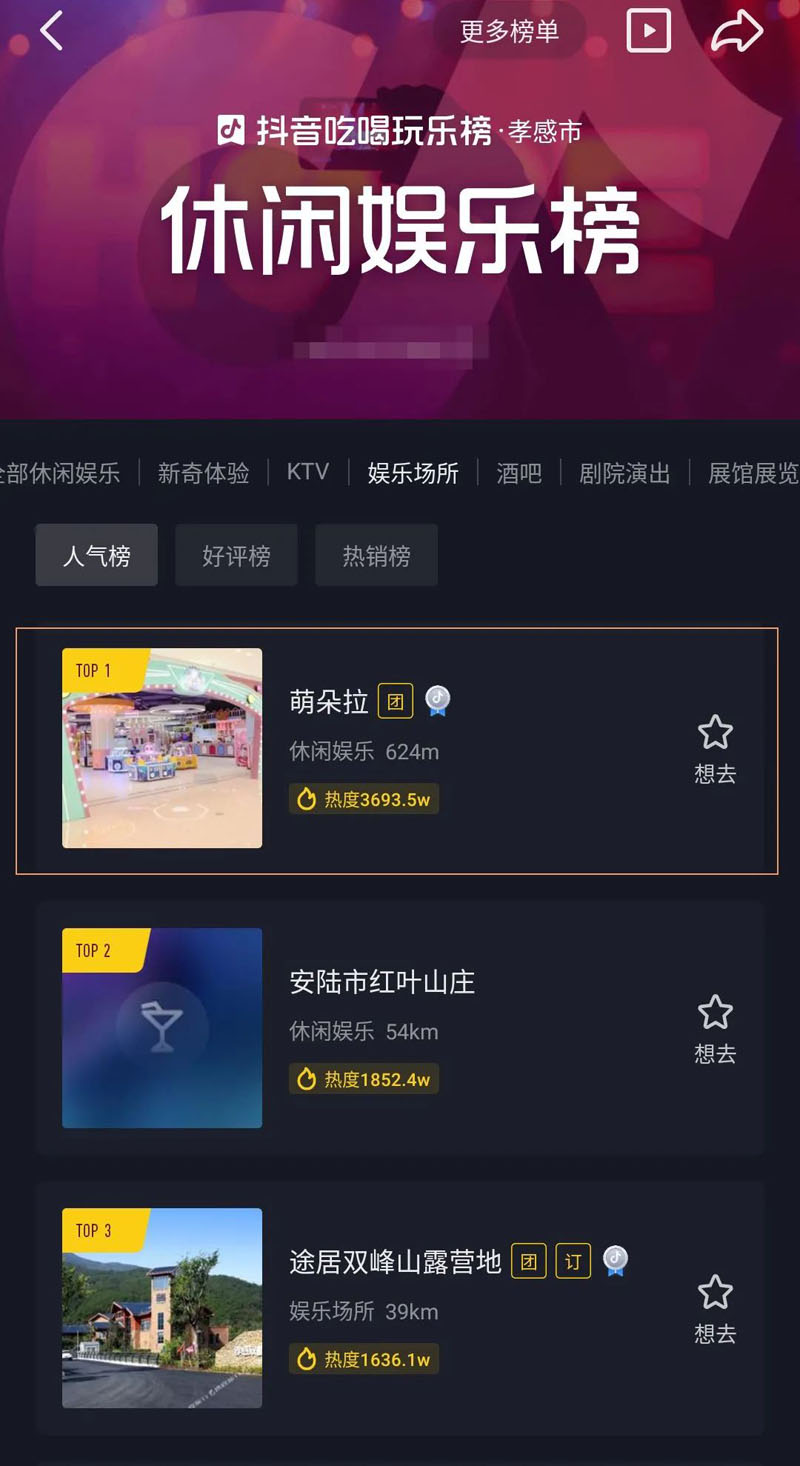Image resolution: width=800 pixels, height=1466 pixels.
Task: Select the 新奇体验 category tab
Action: point(204,473)
